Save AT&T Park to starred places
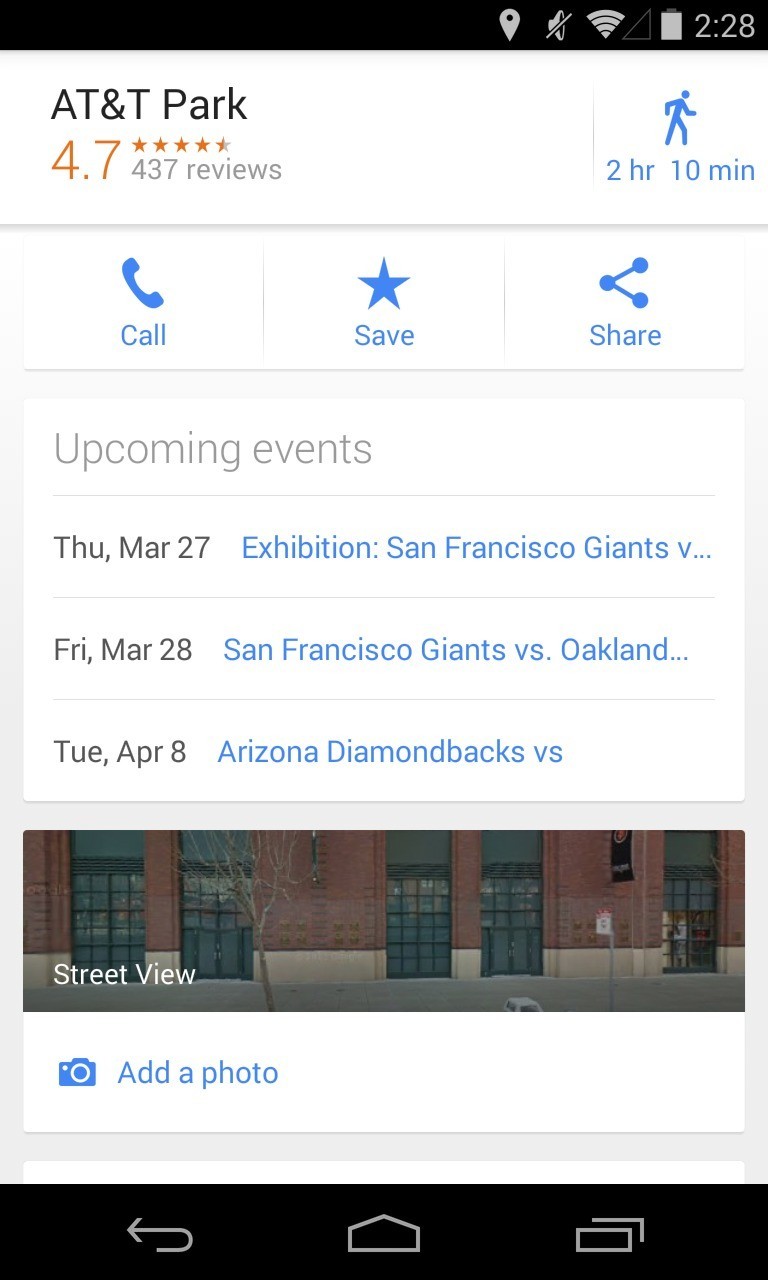768x1280 pixels. [384, 303]
